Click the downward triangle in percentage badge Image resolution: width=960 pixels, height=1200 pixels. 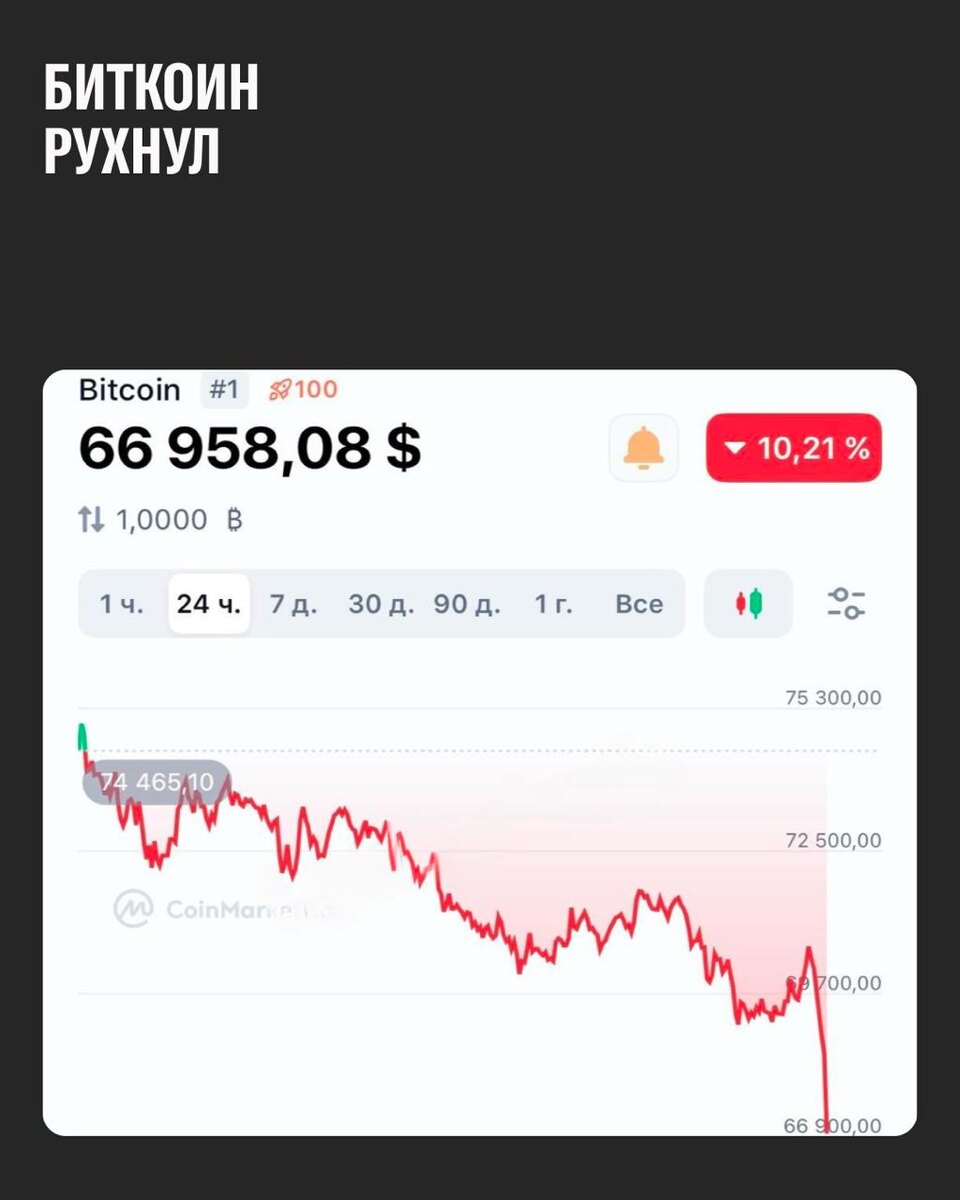click(736, 448)
